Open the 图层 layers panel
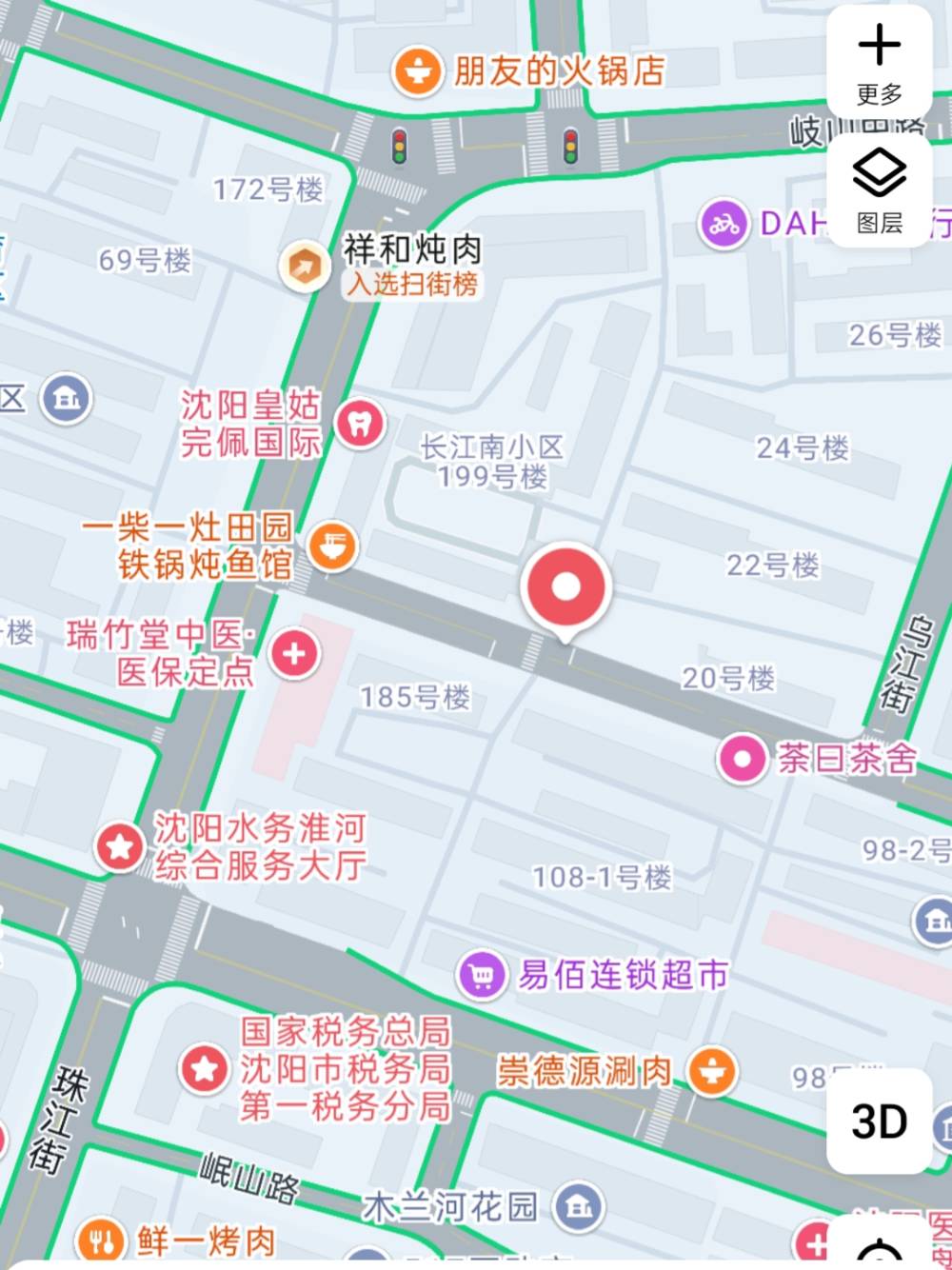 pos(879,191)
